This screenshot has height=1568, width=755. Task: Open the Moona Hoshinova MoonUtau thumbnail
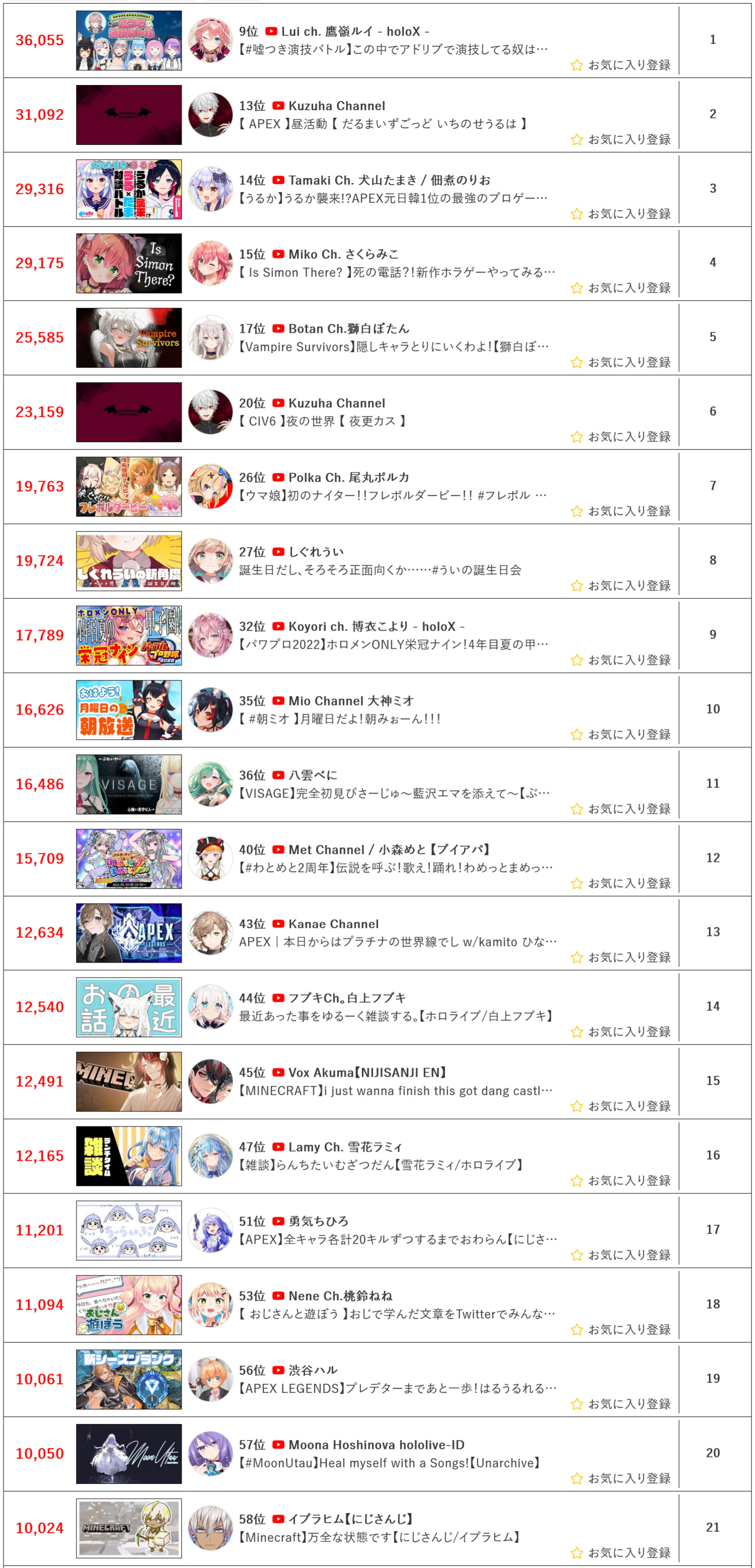pos(128,1453)
